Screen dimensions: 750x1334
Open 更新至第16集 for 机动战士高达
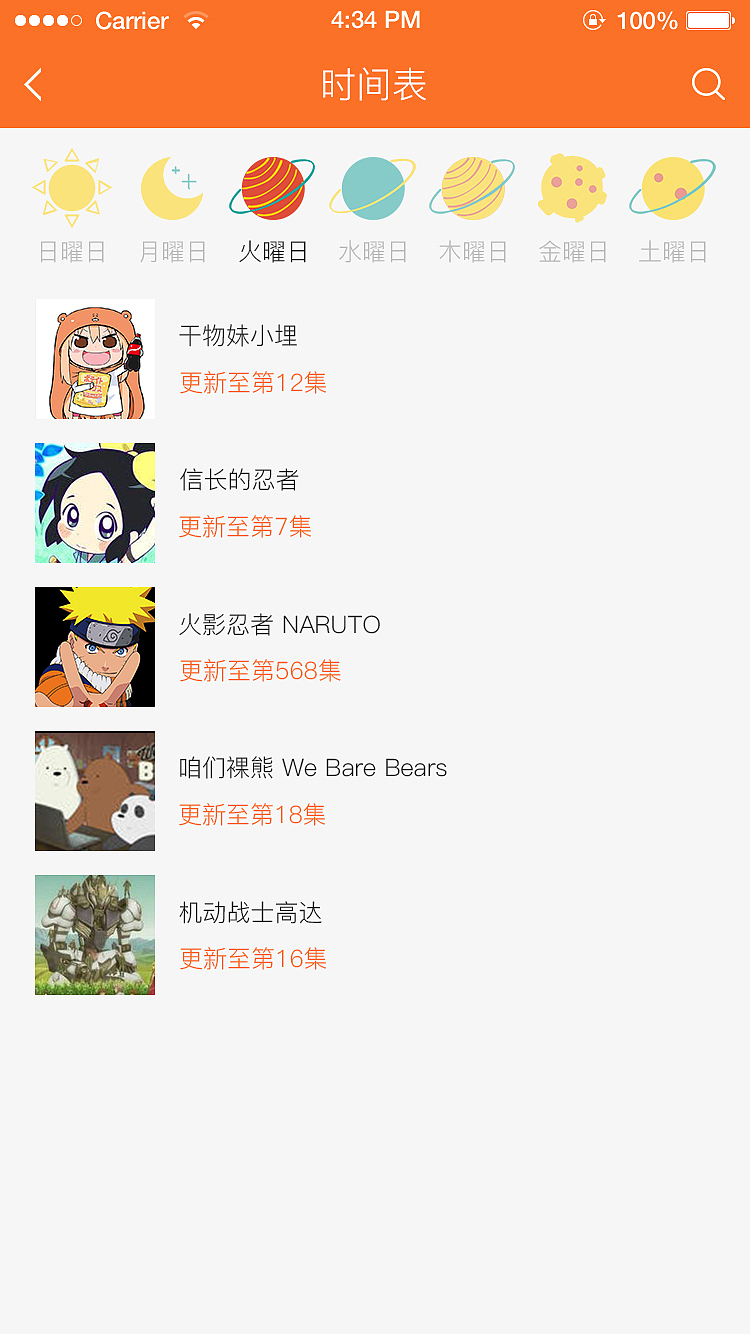point(252,959)
